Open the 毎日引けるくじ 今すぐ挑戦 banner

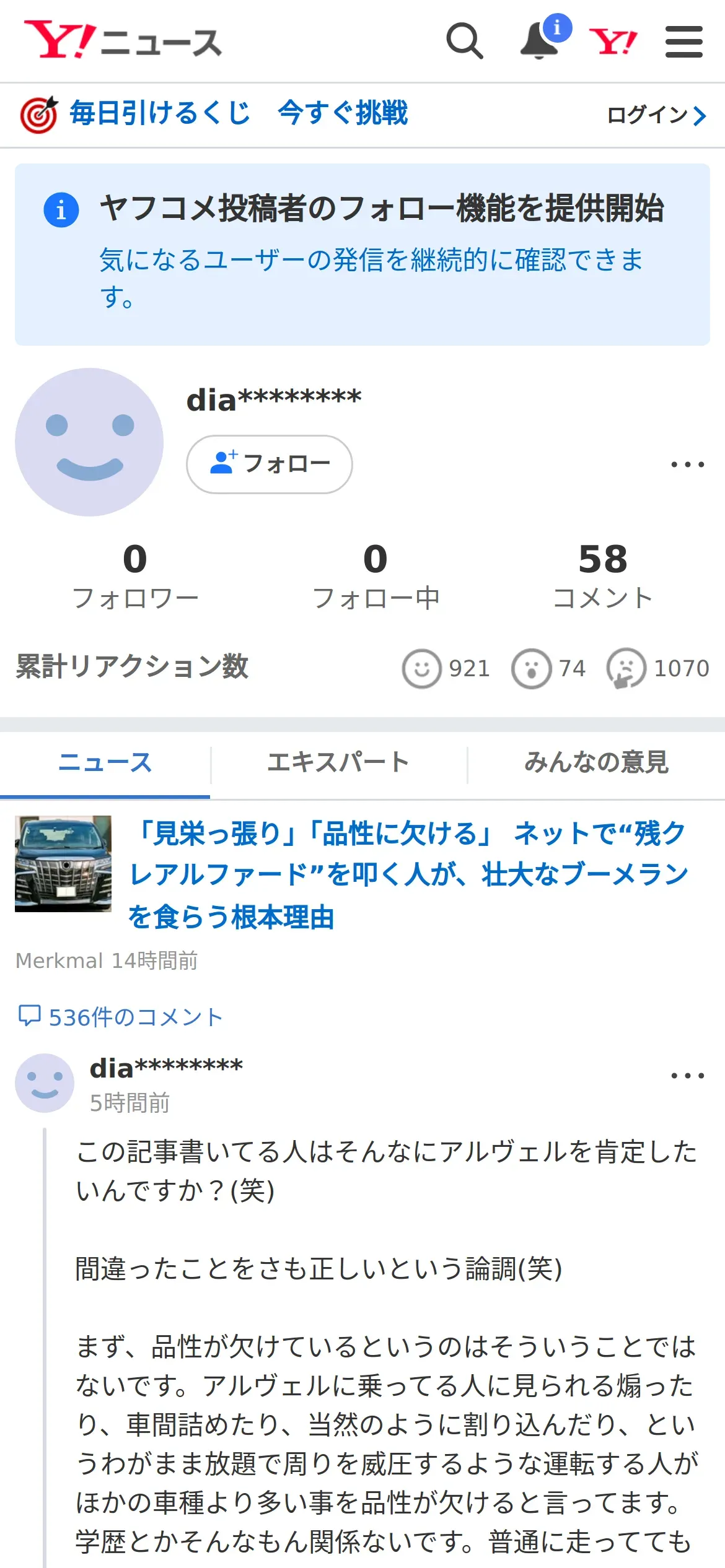pyautogui.click(x=214, y=115)
